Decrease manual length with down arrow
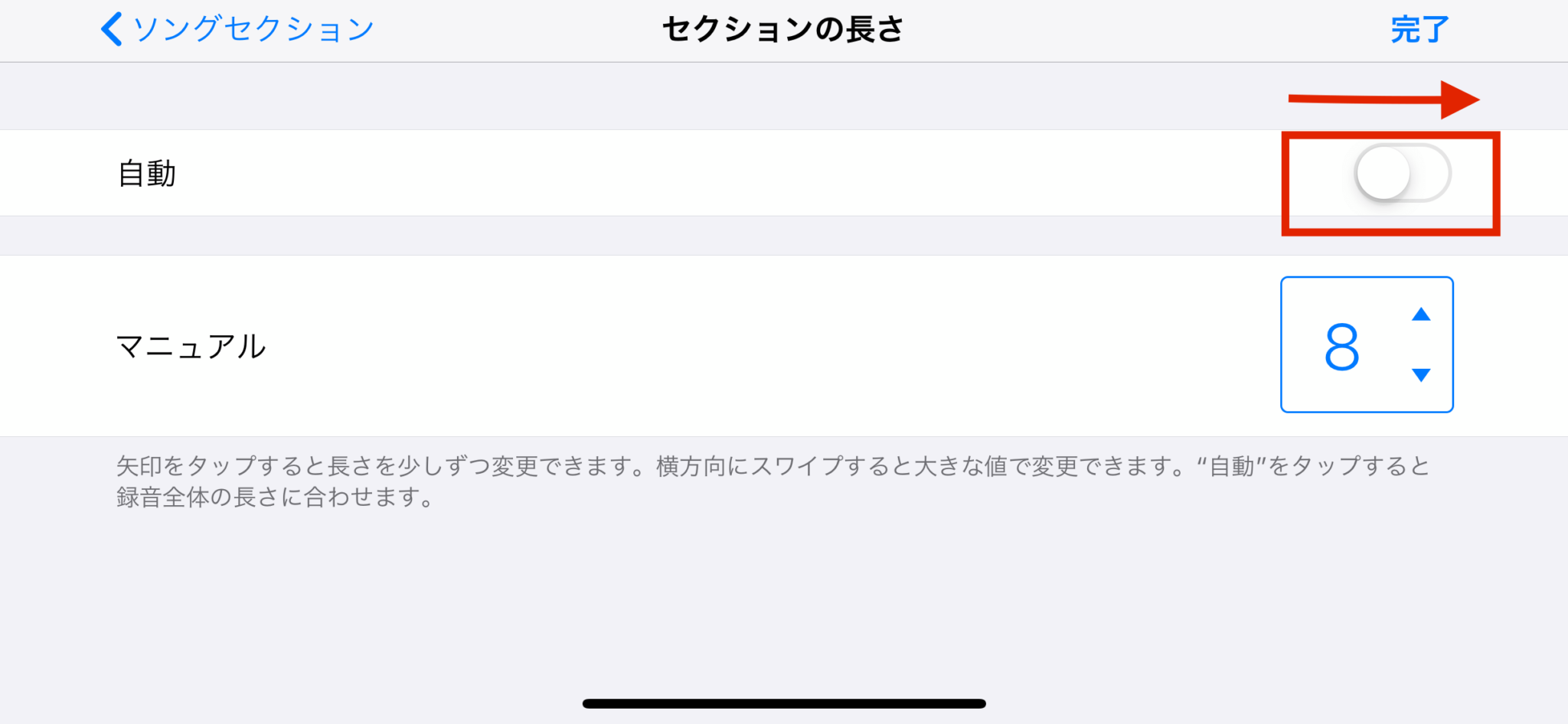The width and height of the screenshot is (1568, 724). [x=1421, y=374]
